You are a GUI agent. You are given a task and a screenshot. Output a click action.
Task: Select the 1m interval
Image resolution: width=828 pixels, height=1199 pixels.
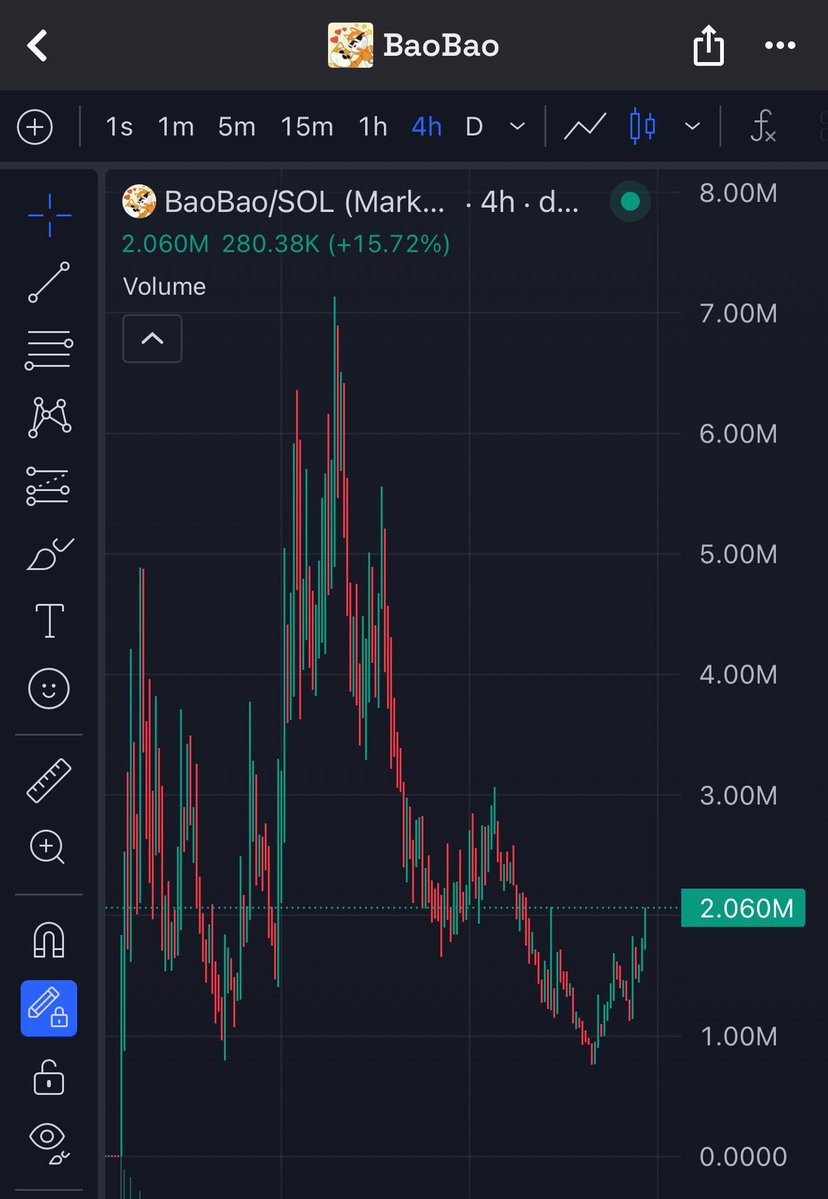(x=175, y=127)
